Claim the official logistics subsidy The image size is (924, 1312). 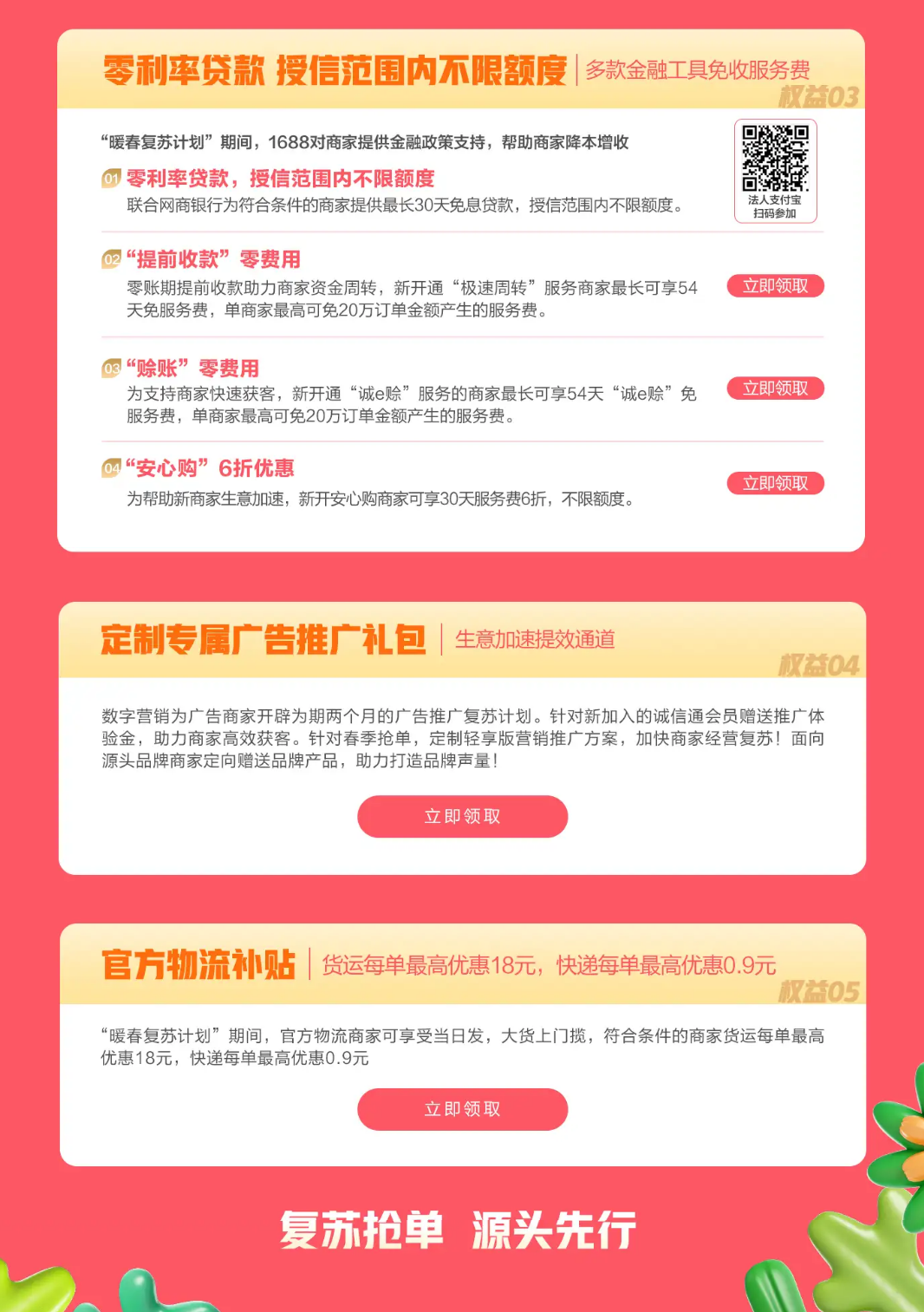pyautogui.click(x=462, y=1109)
